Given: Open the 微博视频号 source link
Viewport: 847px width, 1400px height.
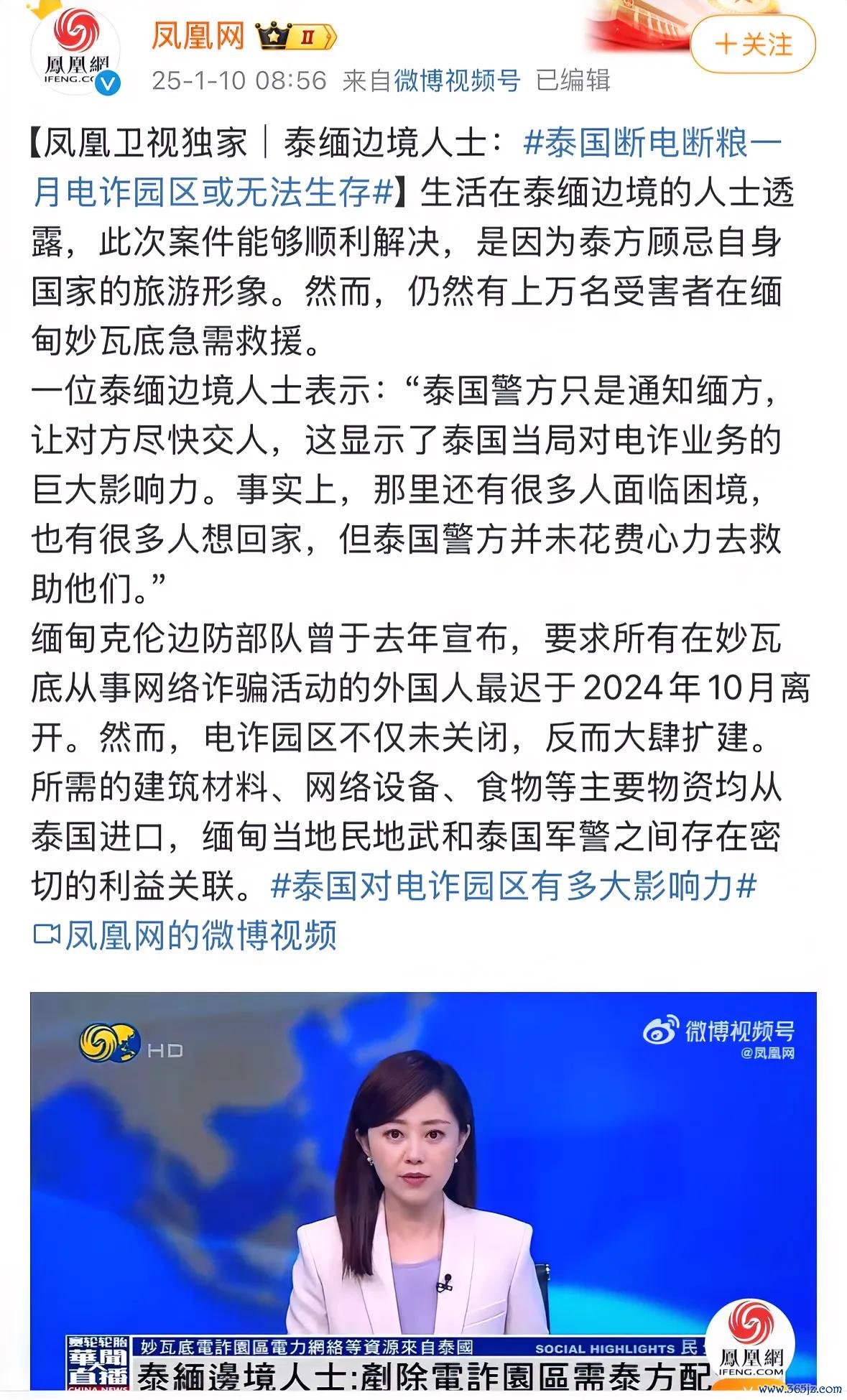Looking at the screenshot, I should pos(457,80).
